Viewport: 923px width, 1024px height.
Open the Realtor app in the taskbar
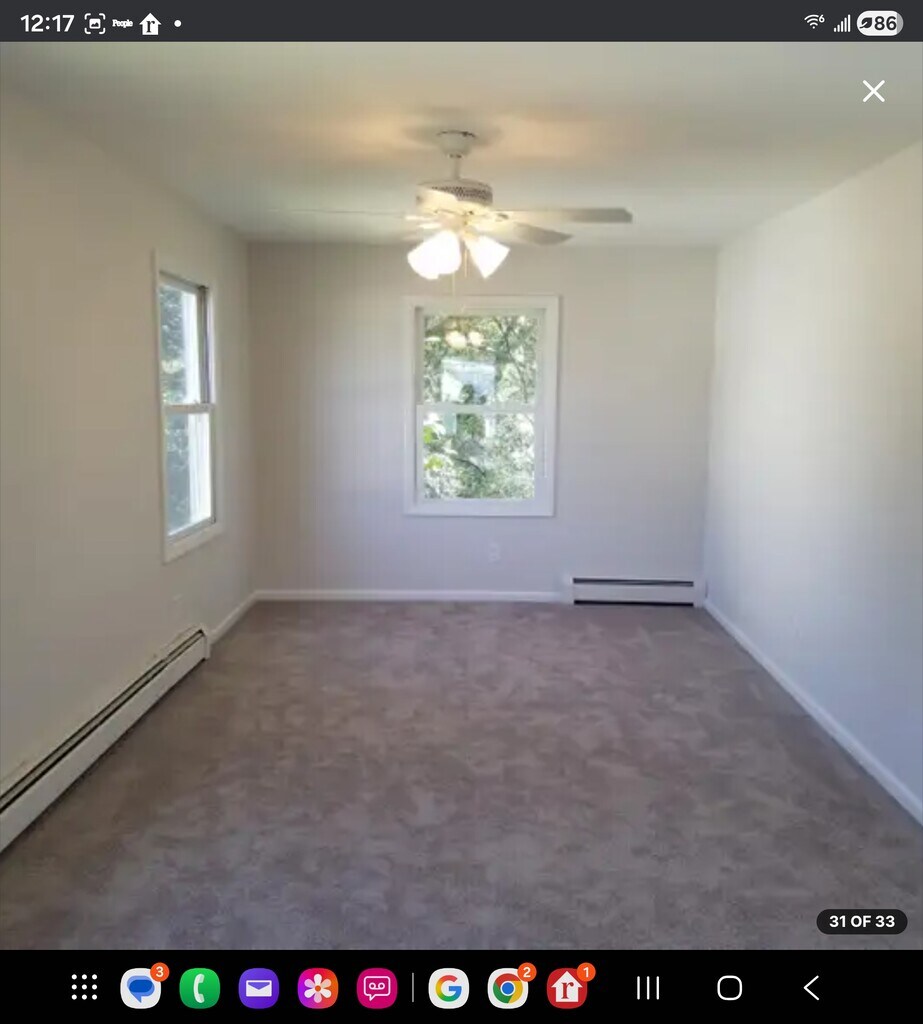pos(567,988)
